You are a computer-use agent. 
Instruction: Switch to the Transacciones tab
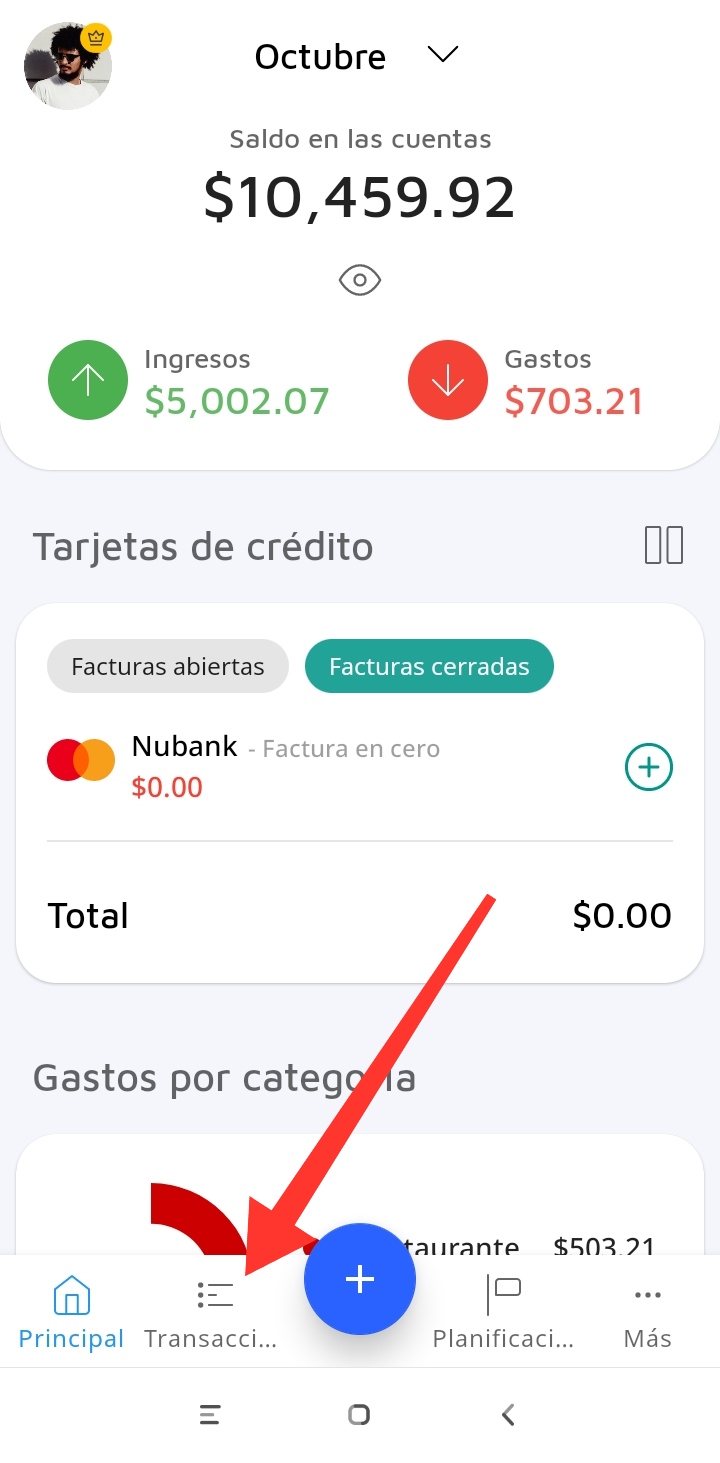coord(211,1312)
